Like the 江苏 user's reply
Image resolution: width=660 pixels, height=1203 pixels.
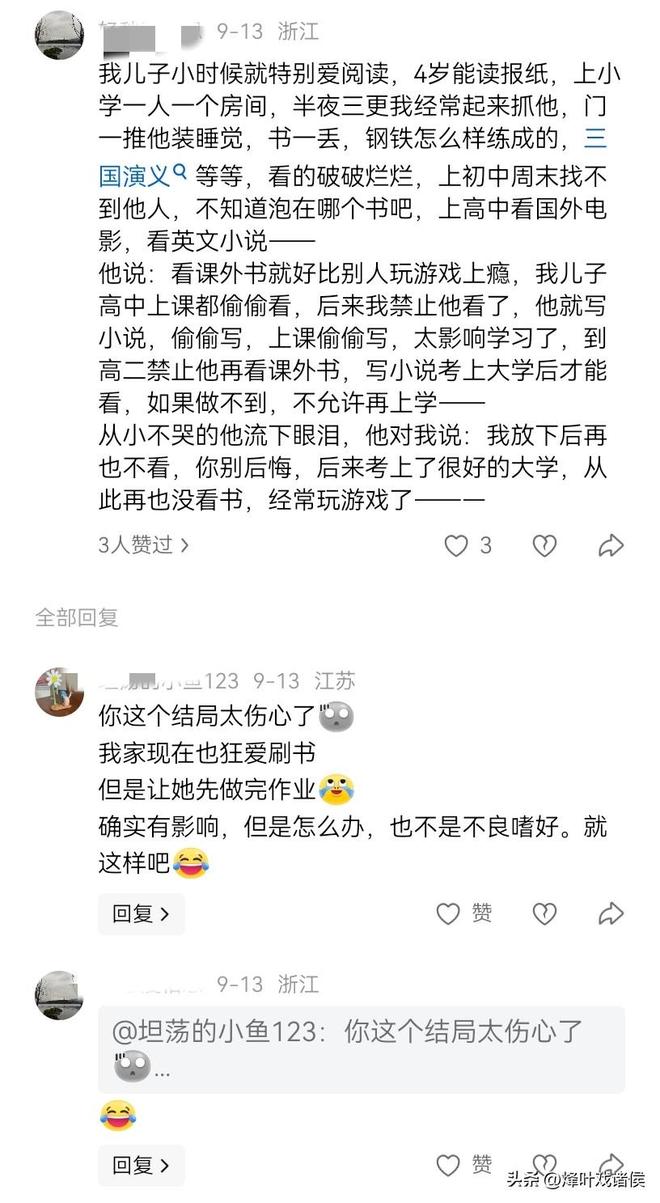click(x=449, y=913)
